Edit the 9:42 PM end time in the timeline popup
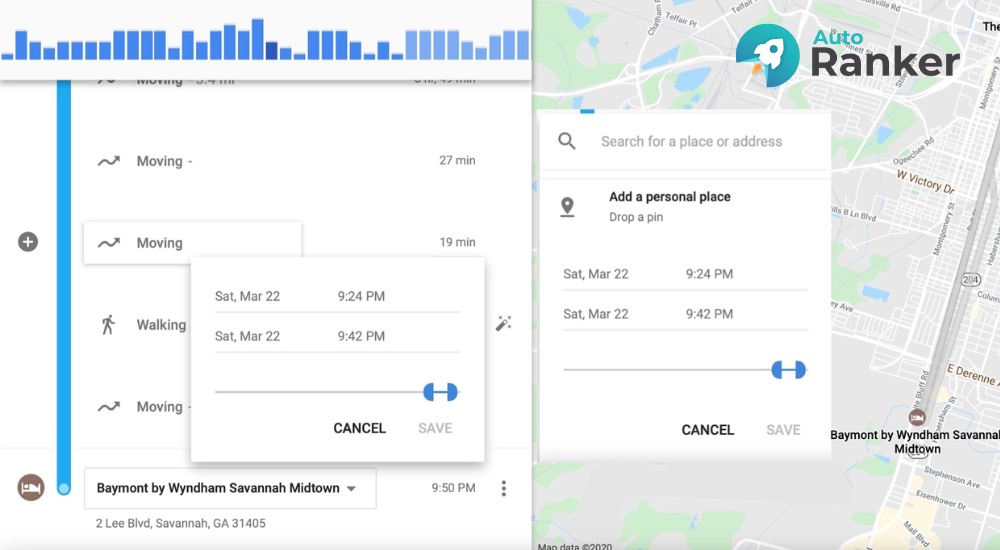This screenshot has height=550, width=1000. [x=361, y=336]
